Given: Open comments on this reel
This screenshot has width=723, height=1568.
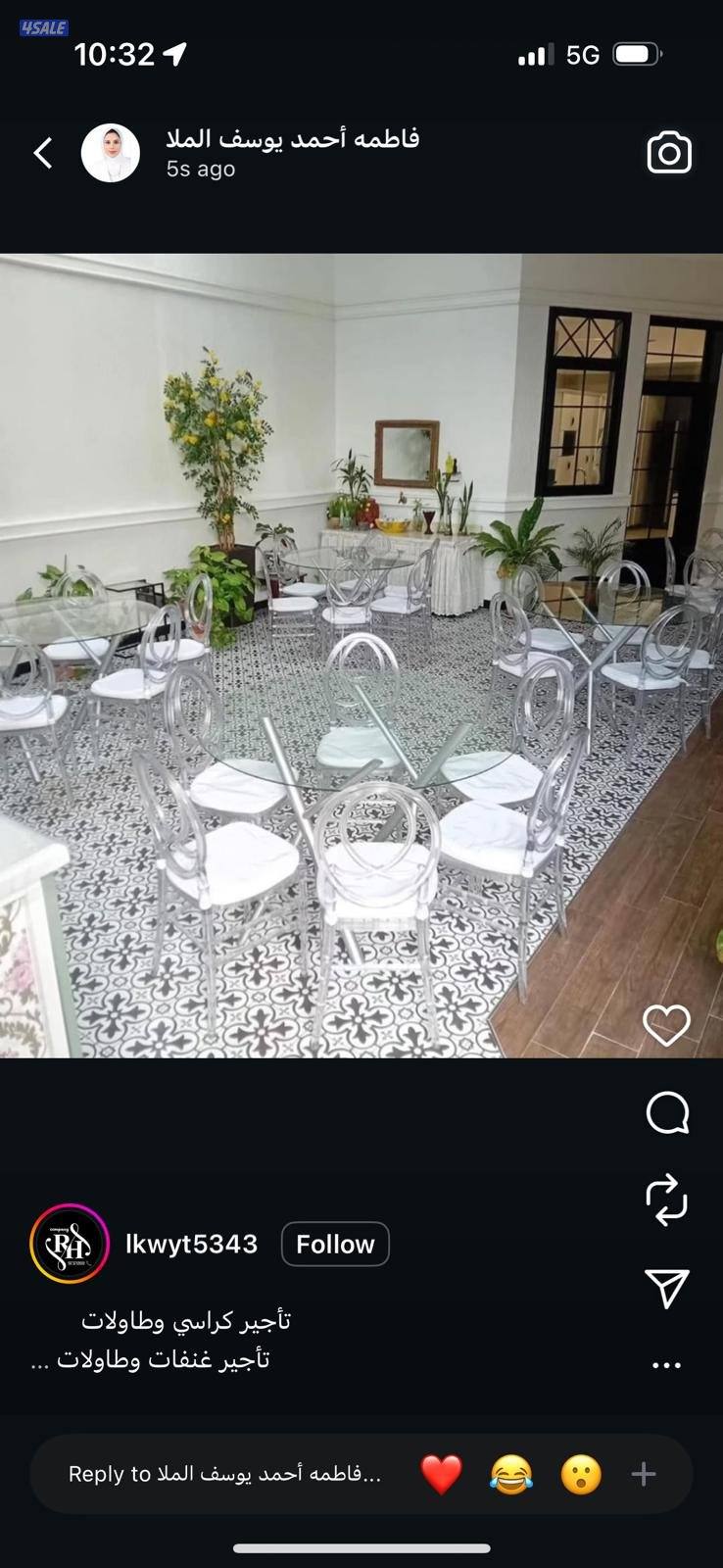Looking at the screenshot, I should (x=667, y=1112).
